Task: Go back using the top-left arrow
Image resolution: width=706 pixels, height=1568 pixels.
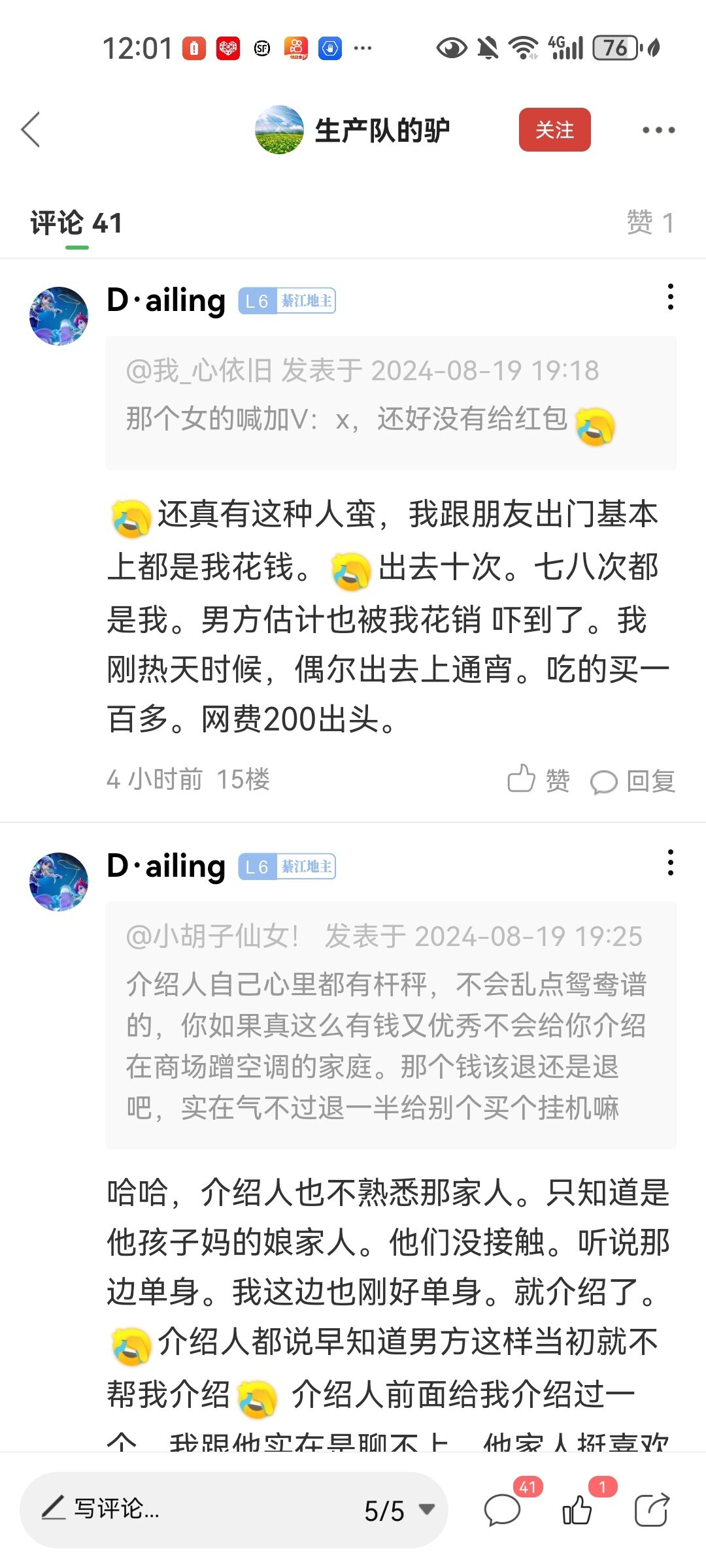Action: (x=31, y=129)
